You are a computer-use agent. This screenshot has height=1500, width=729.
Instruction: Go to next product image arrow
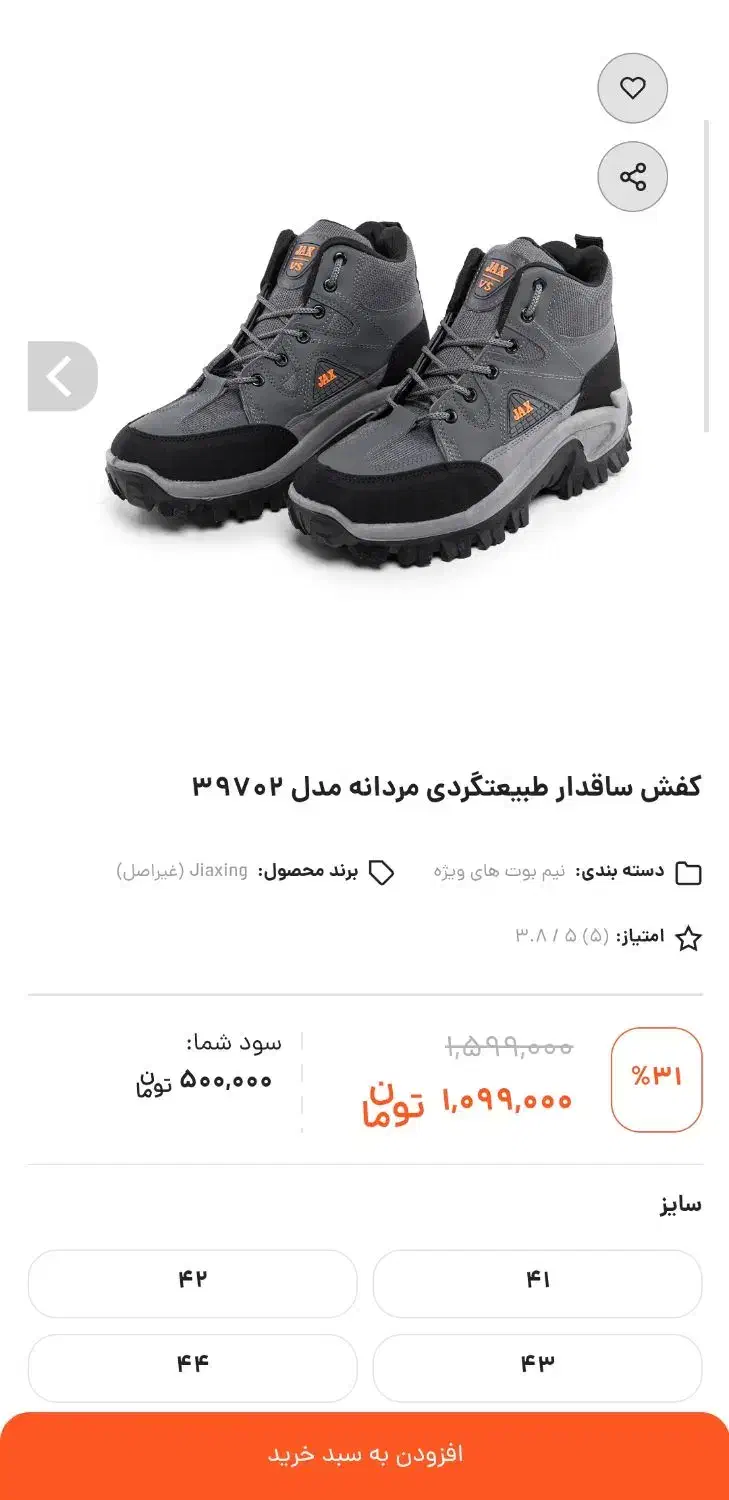click(x=62, y=376)
